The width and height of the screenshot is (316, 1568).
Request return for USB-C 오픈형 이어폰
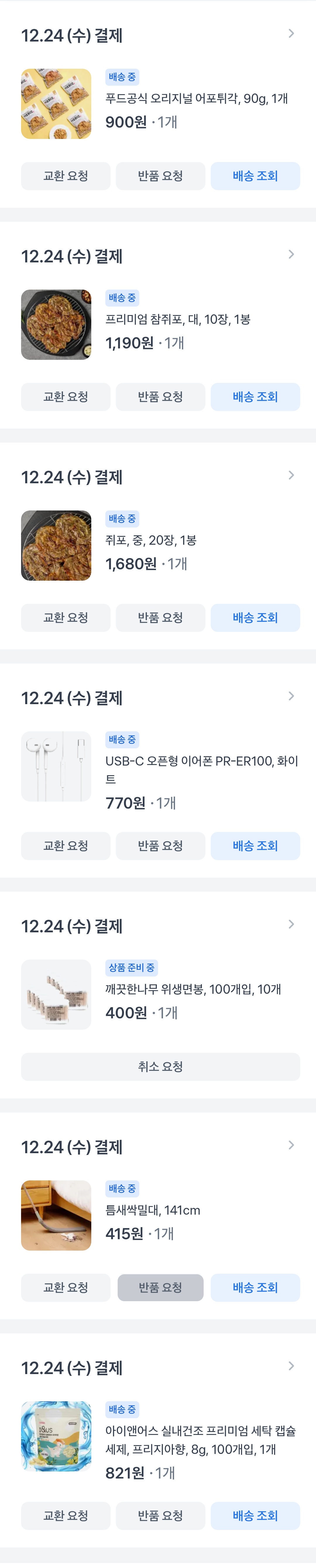coord(160,846)
